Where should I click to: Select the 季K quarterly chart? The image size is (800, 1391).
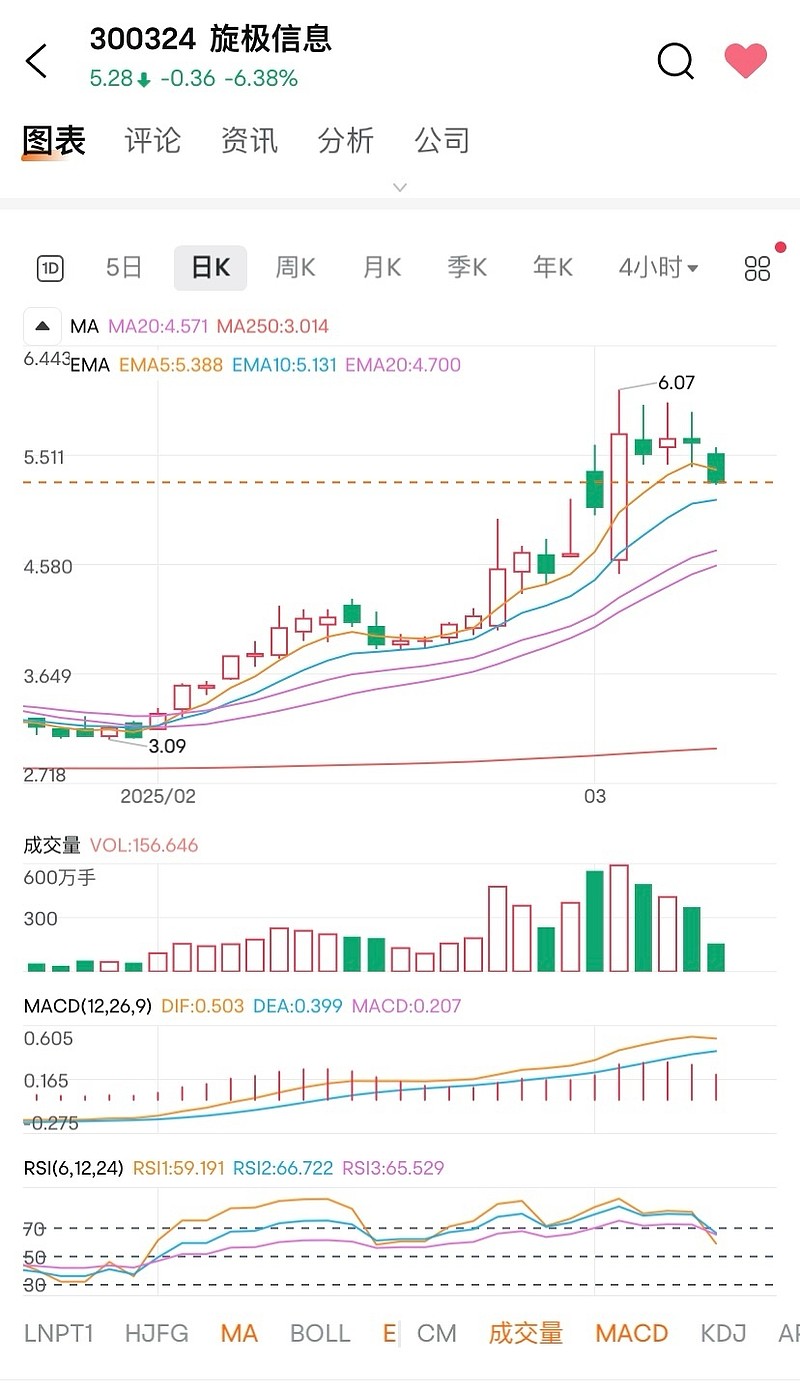[x=467, y=268]
